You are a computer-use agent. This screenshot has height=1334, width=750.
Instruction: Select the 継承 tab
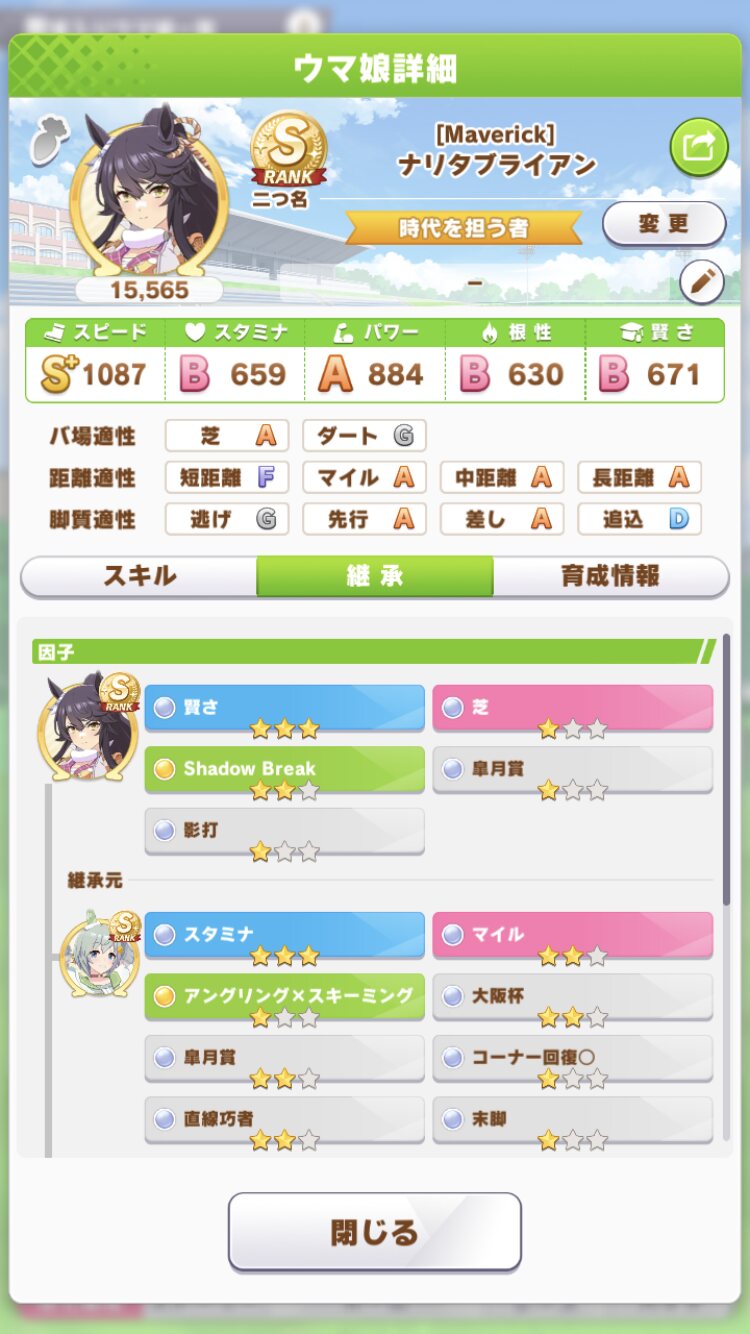[375, 576]
